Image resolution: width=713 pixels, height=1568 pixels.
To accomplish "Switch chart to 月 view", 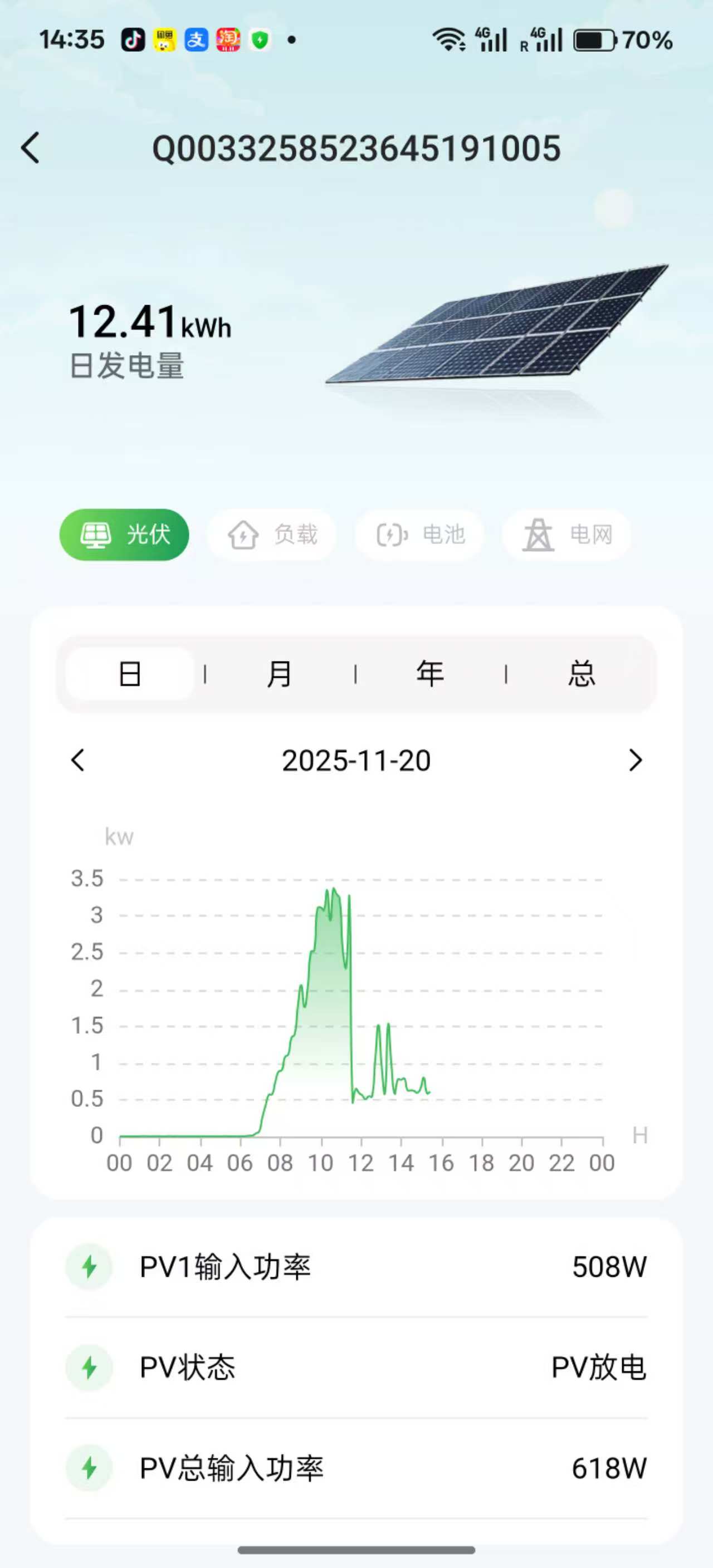I will coord(280,674).
